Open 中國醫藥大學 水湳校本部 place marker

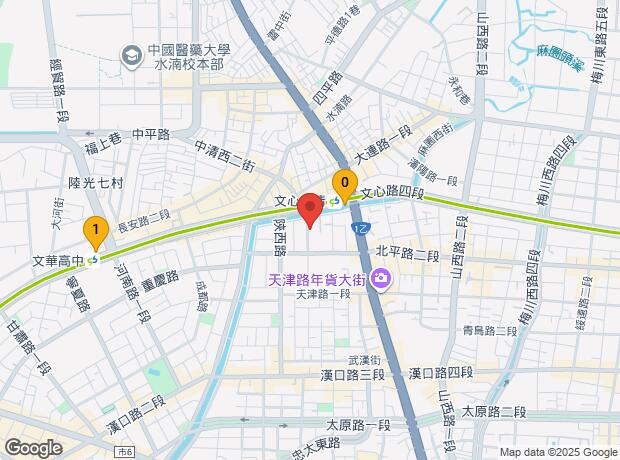pos(132,55)
